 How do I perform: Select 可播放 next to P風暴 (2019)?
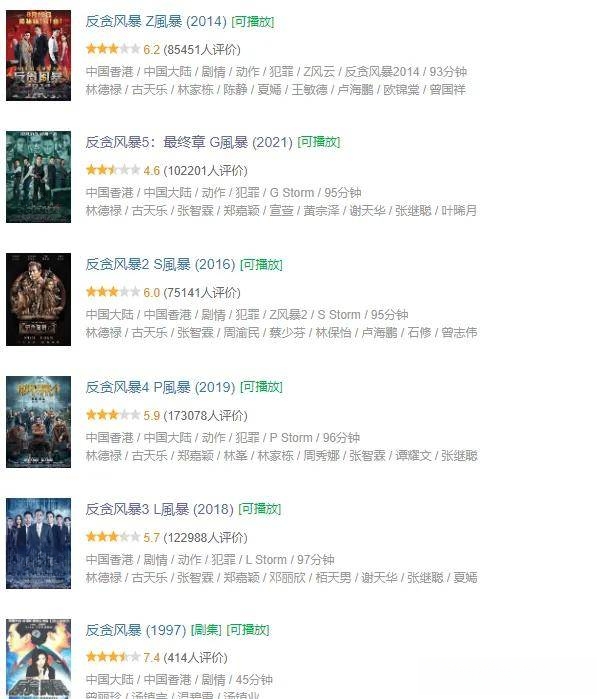click(261, 387)
